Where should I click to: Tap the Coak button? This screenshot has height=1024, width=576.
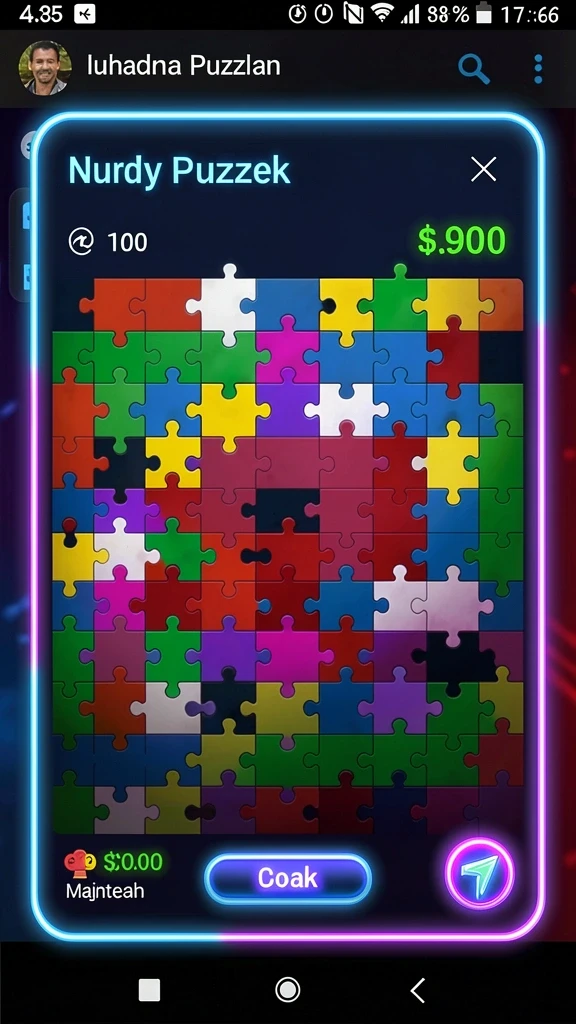coord(288,878)
